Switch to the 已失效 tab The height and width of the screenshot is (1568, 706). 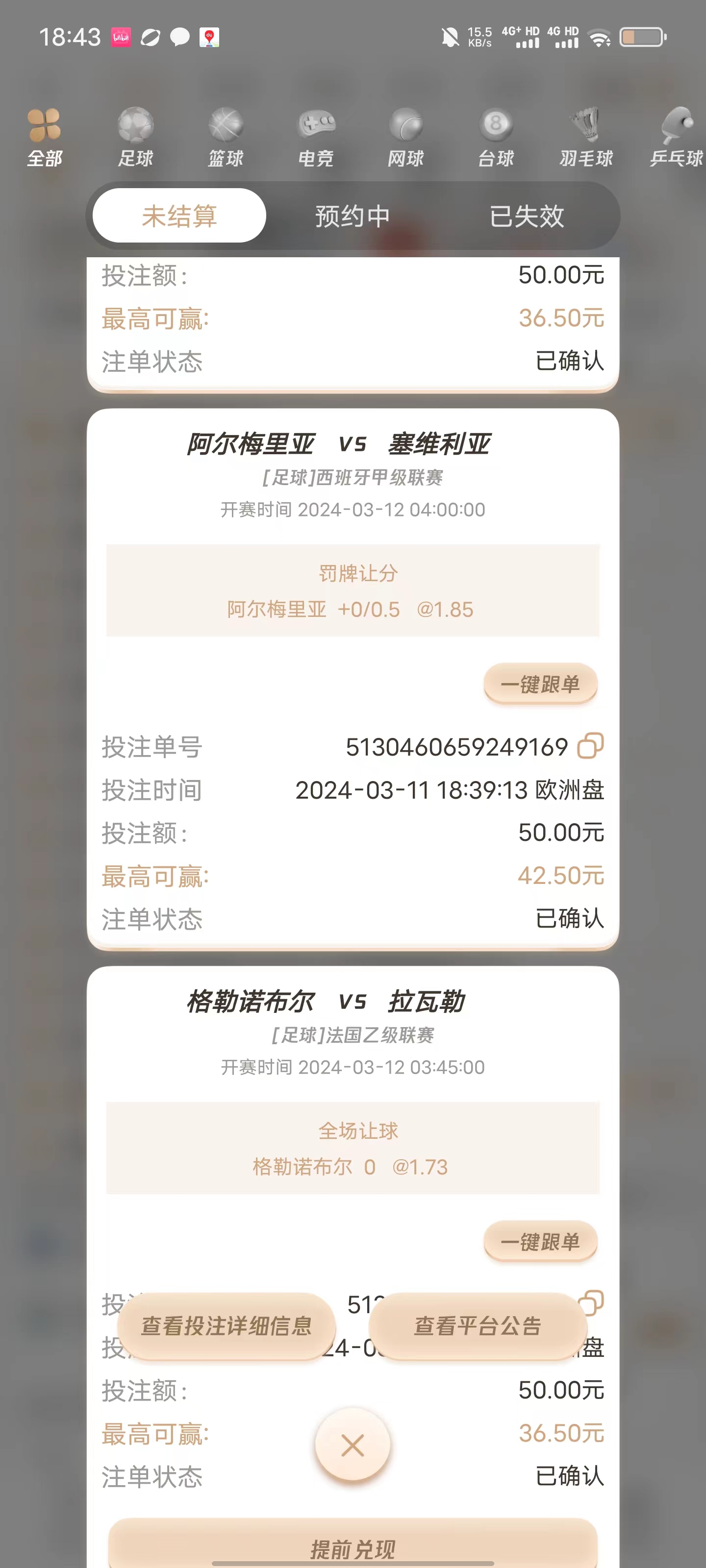tap(527, 216)
